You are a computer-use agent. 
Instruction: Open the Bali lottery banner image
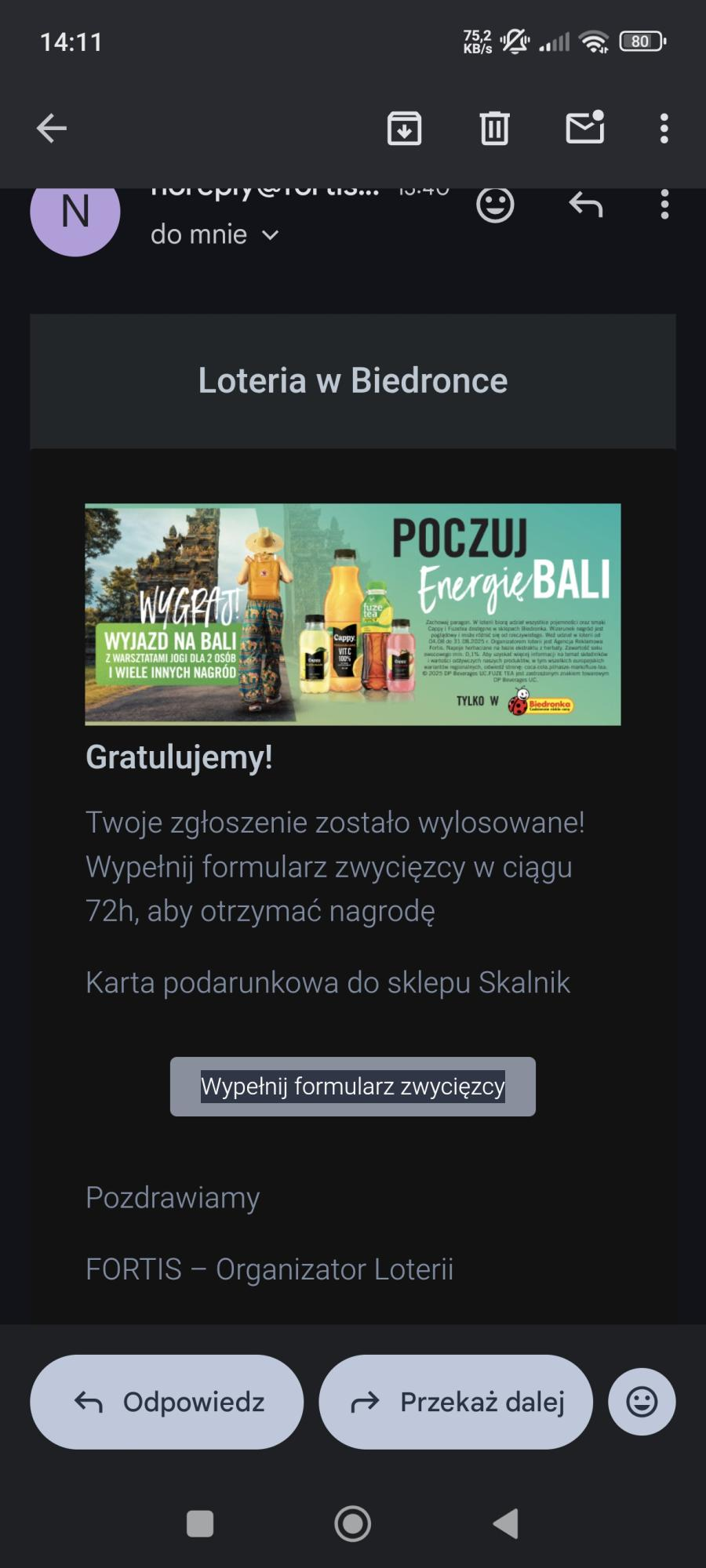click(x=352, y=614)
